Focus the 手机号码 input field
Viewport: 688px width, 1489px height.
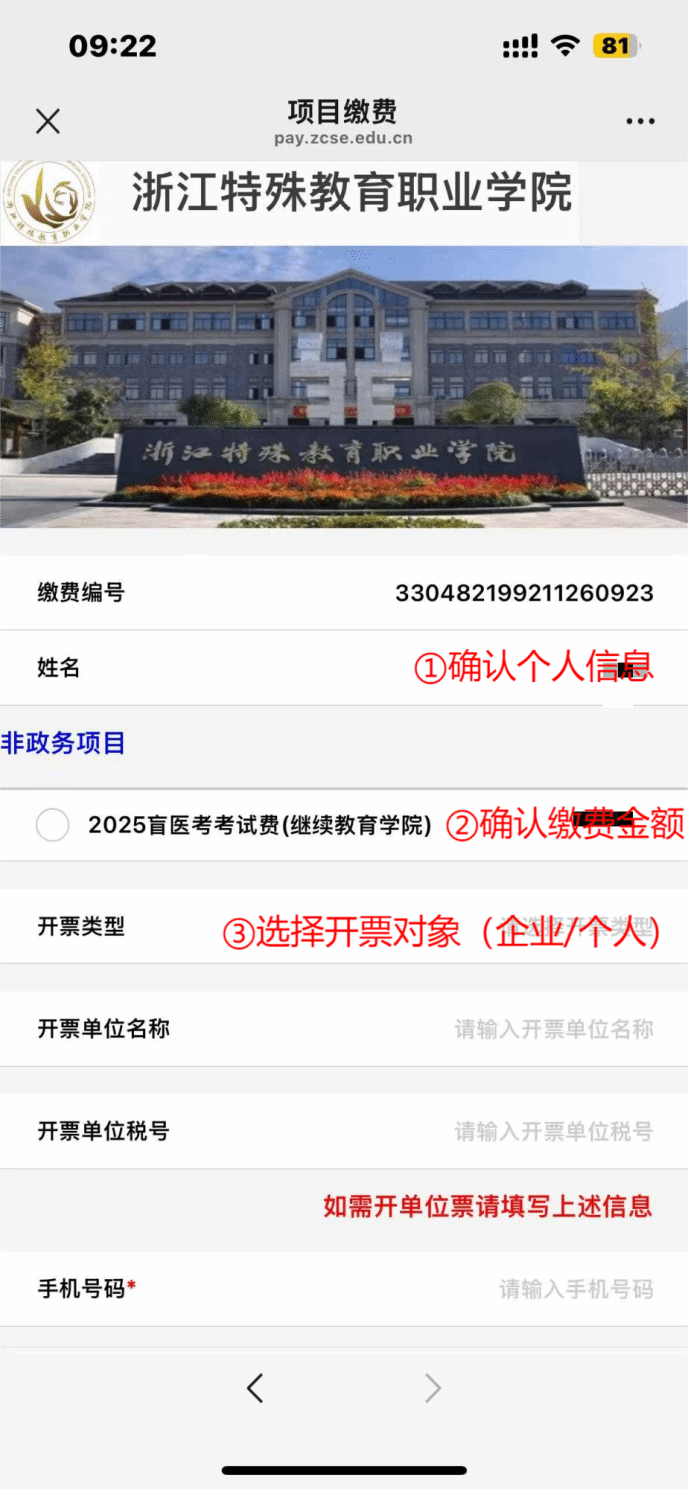[x=575, y=1289]
